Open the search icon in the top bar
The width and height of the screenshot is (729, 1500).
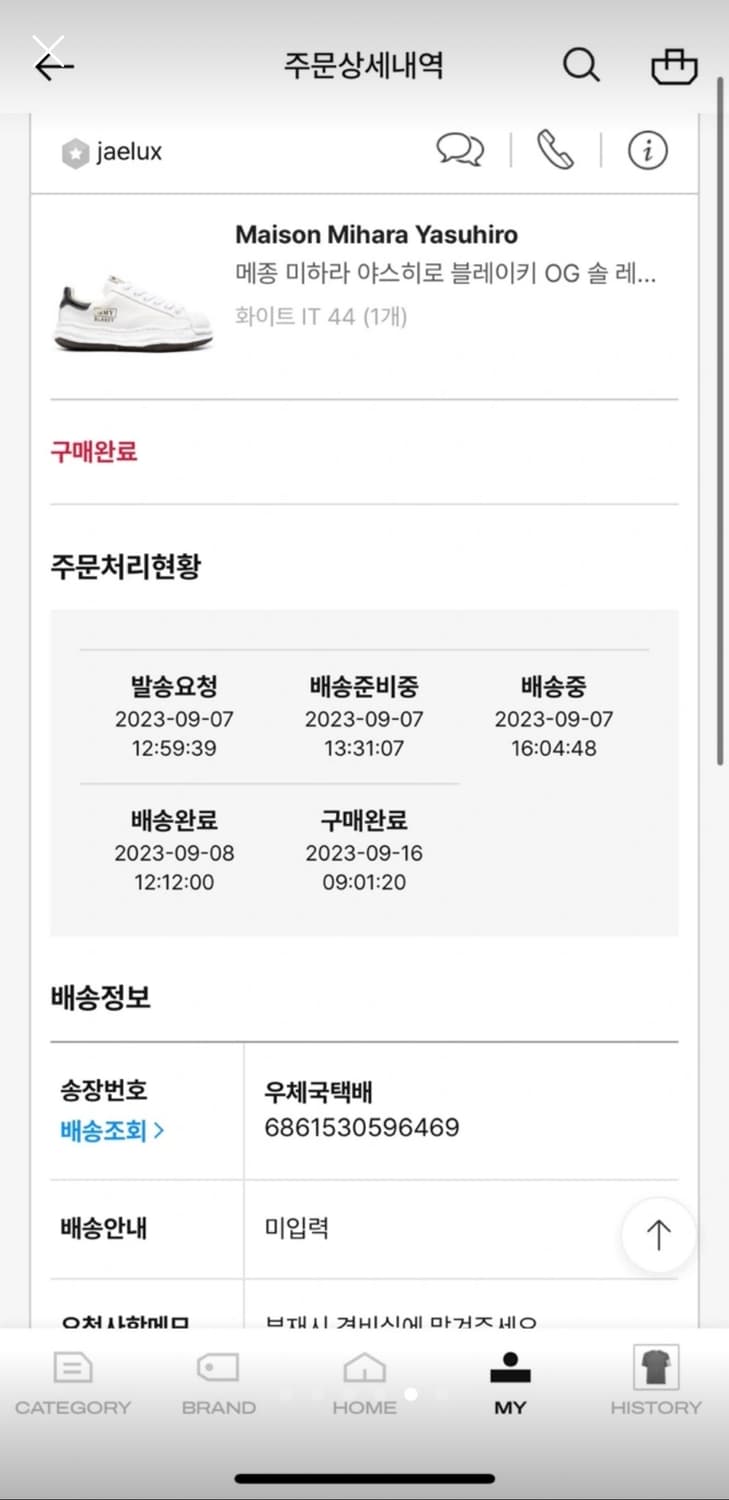[580, 65]
